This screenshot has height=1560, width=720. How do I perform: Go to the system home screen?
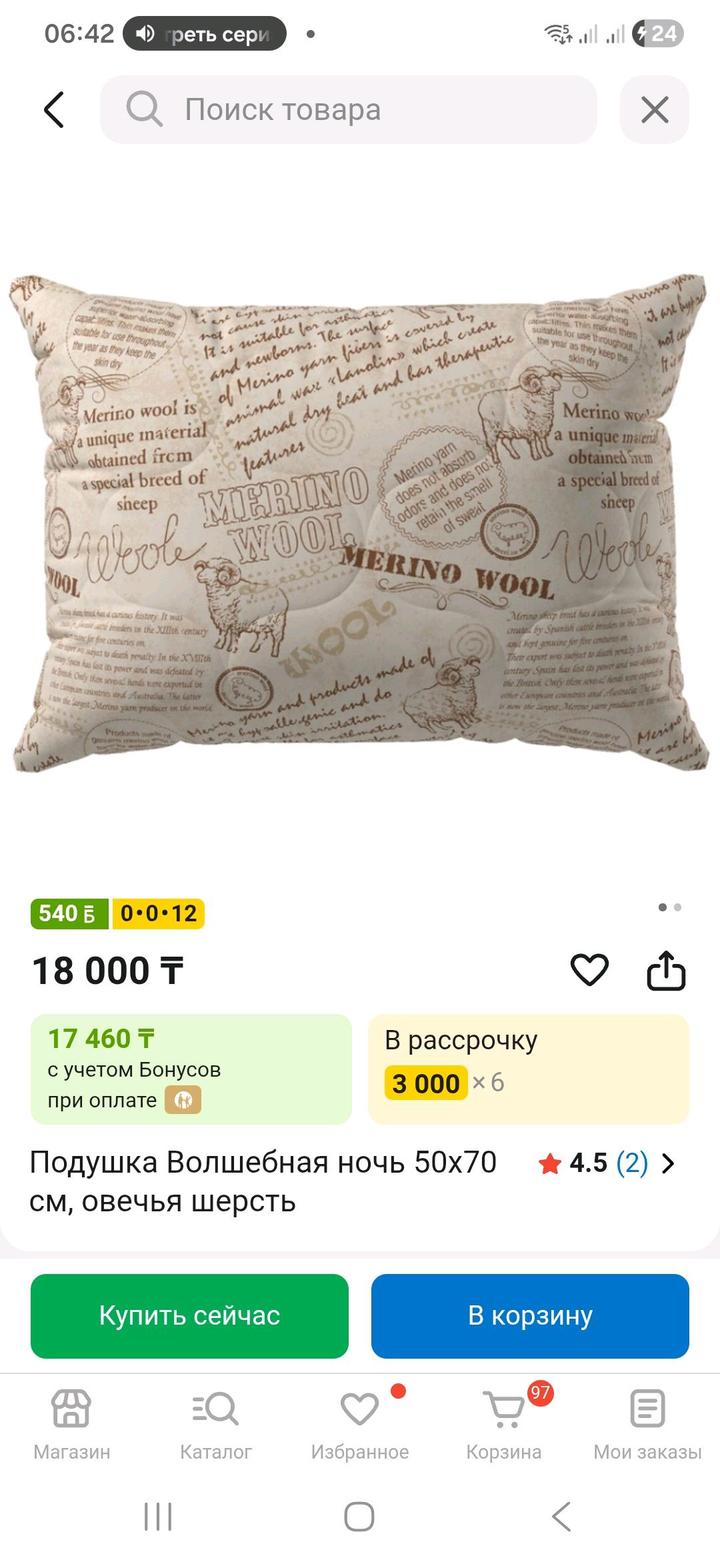click(x=360, y=1516)
